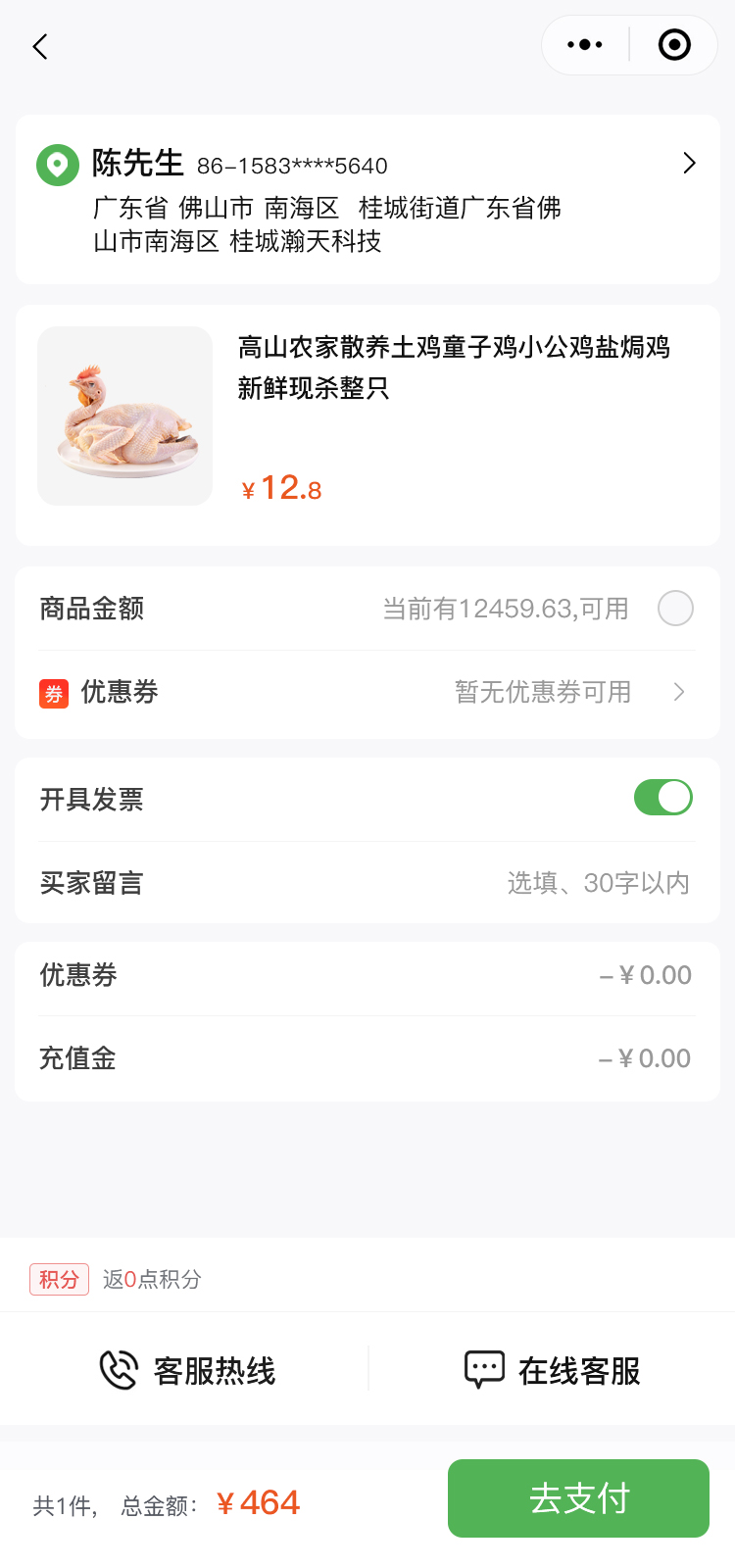The height and width of the screenshot is (1568, 735).
Task: Open the mini program more-options menu
Action: pyautogui.click(x=585, y=45)
